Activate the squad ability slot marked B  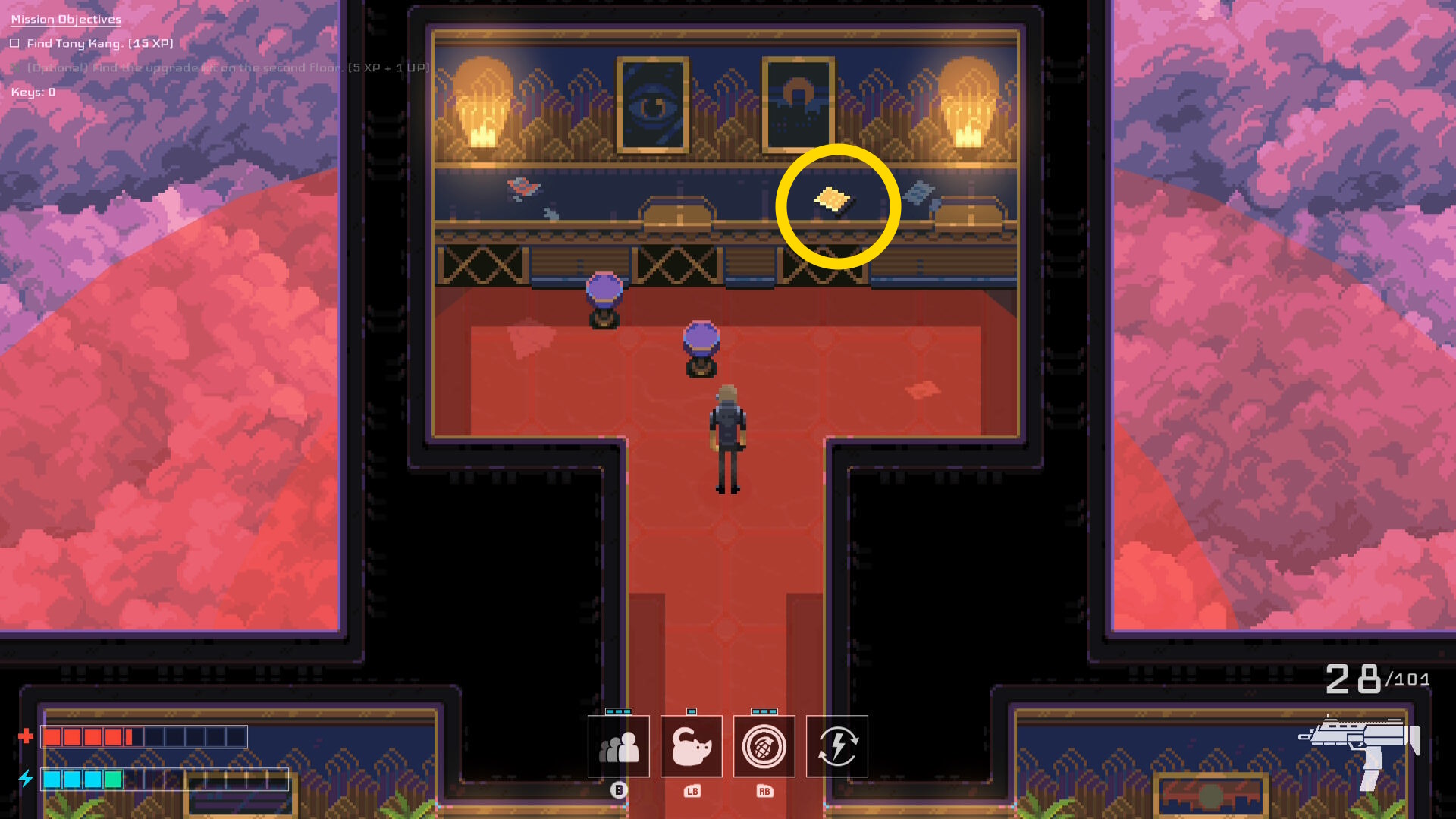(x=618, y=746)
